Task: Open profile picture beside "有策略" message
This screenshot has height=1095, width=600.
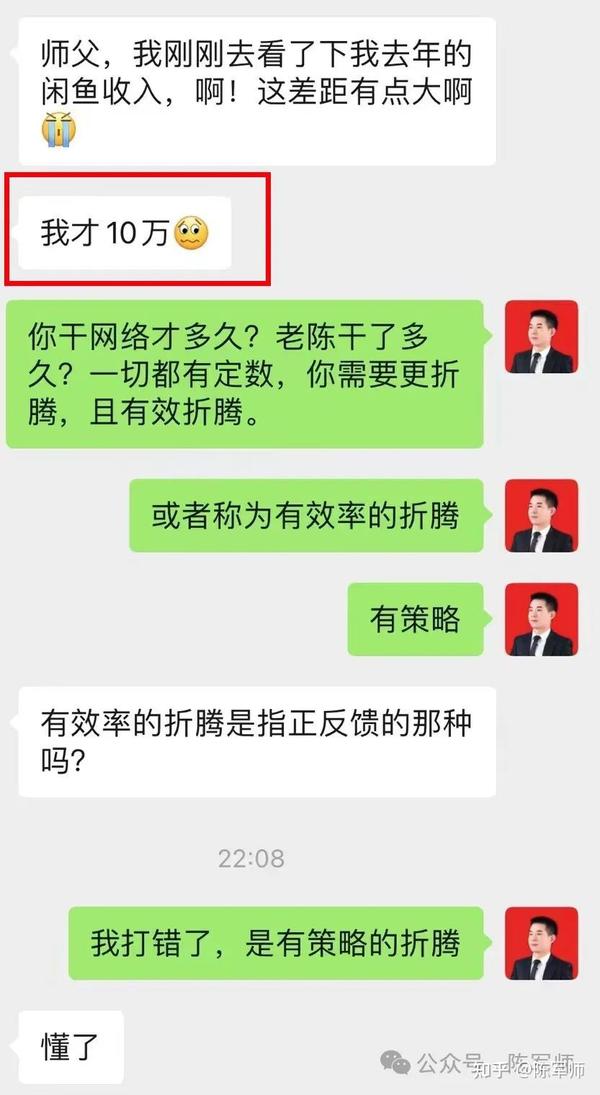Action: 541,619
